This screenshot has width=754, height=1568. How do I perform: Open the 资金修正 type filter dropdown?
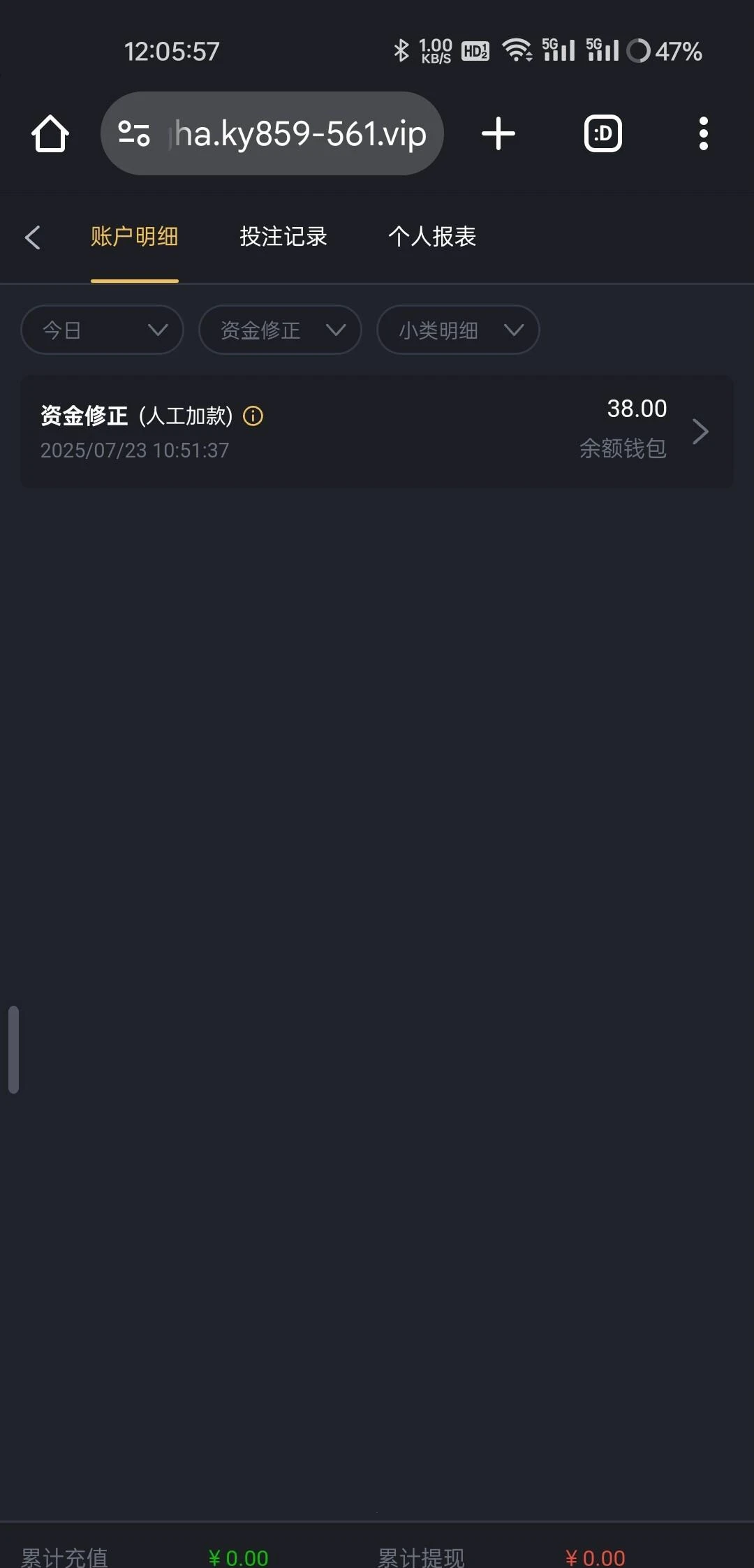279,330
